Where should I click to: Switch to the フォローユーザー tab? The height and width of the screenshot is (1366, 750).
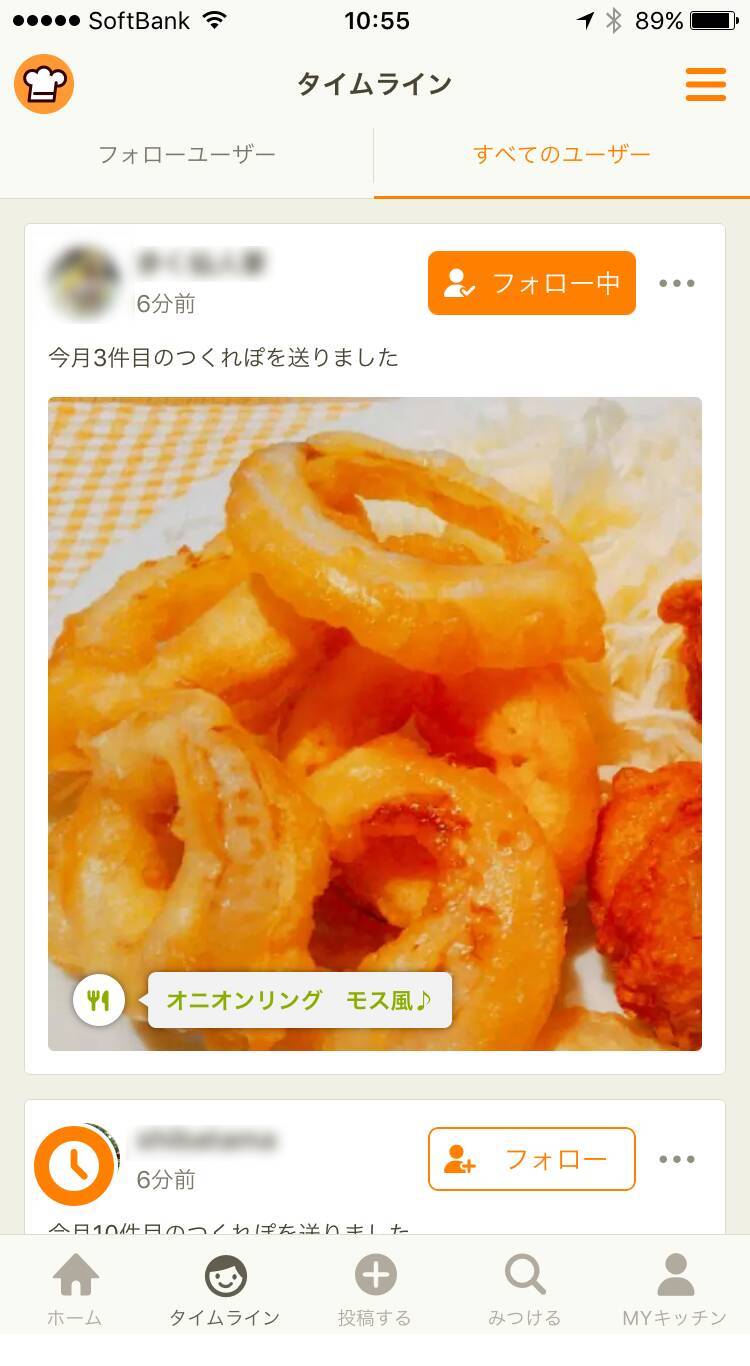187,155
